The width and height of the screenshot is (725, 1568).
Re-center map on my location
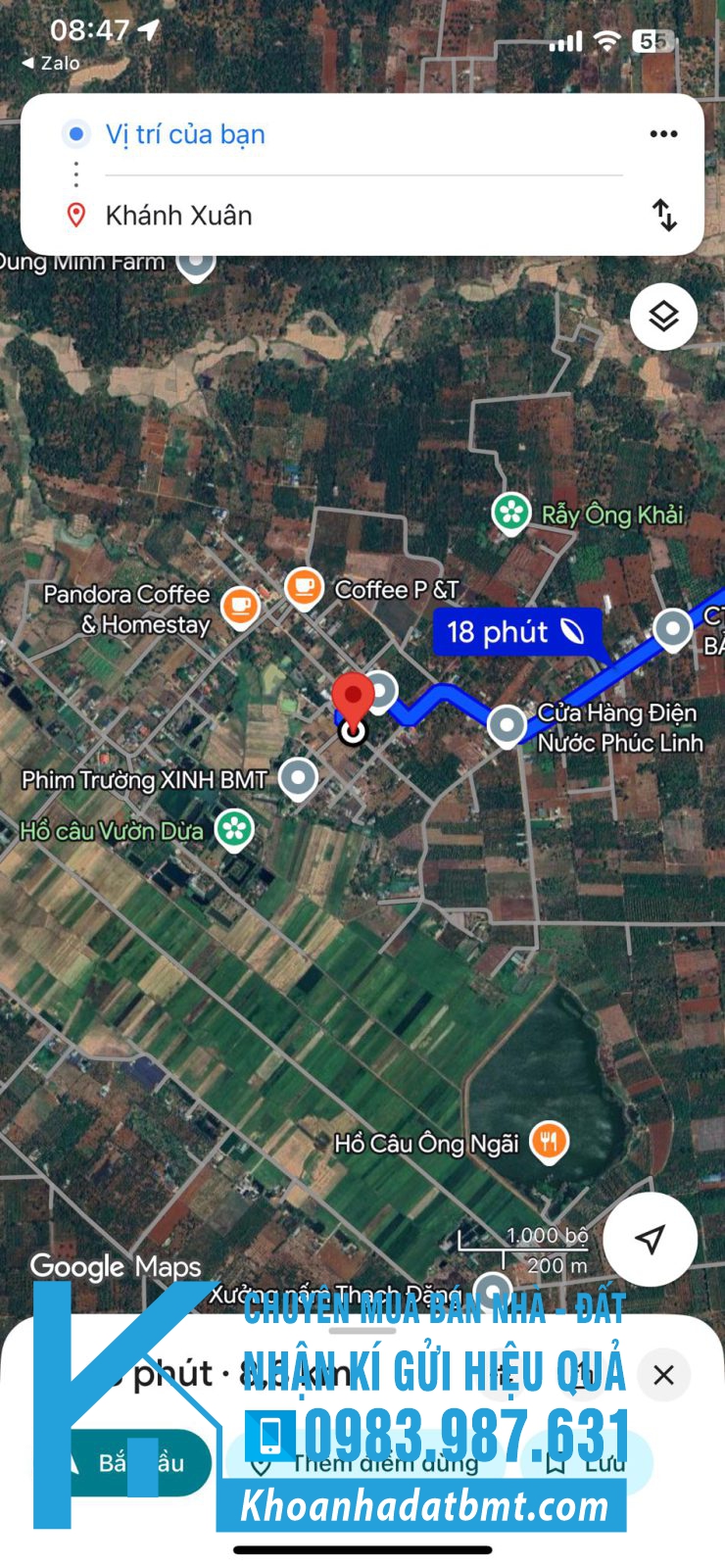pos(650,1239)
